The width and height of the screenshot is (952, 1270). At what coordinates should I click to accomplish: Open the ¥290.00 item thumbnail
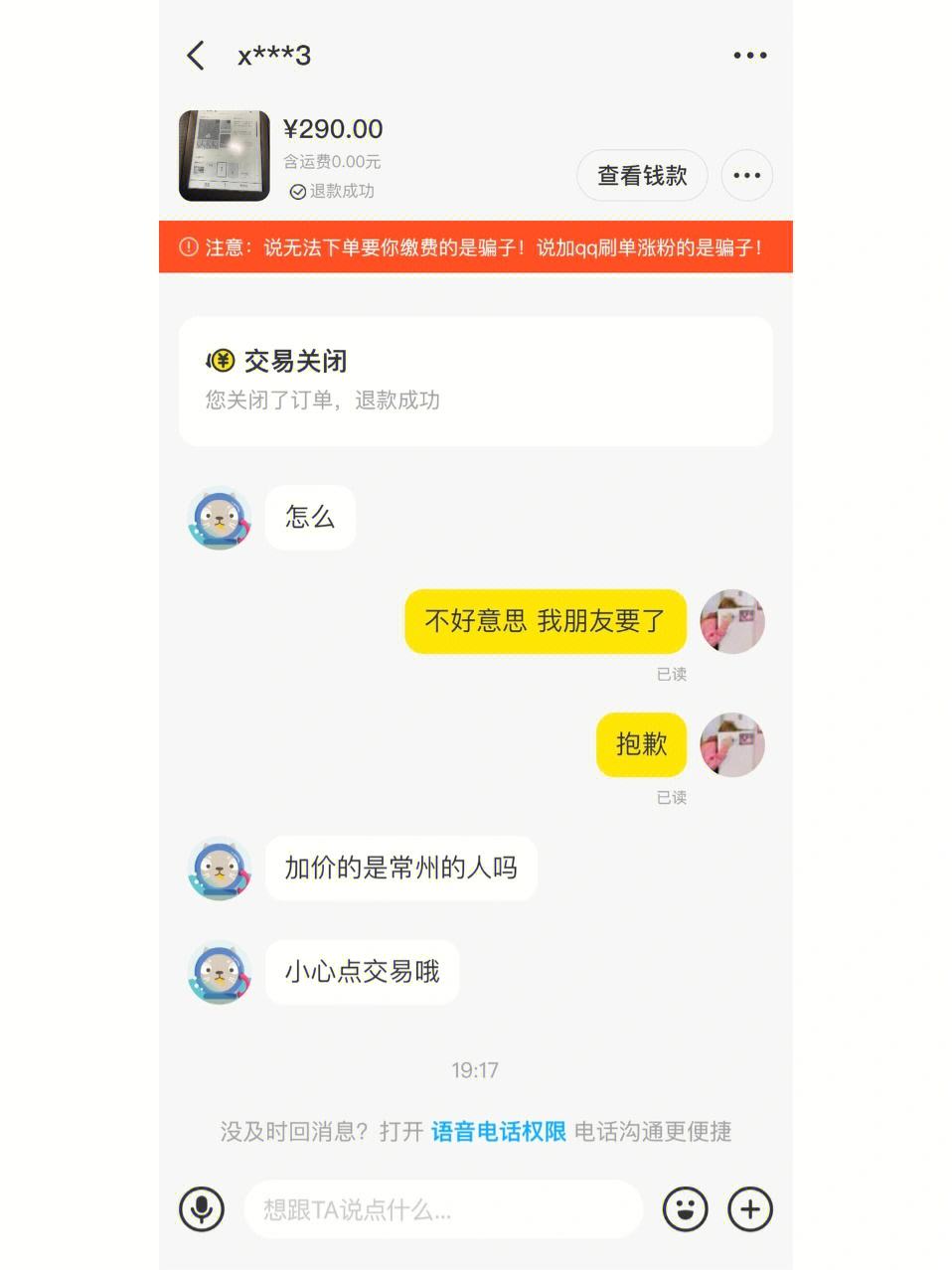224,156
